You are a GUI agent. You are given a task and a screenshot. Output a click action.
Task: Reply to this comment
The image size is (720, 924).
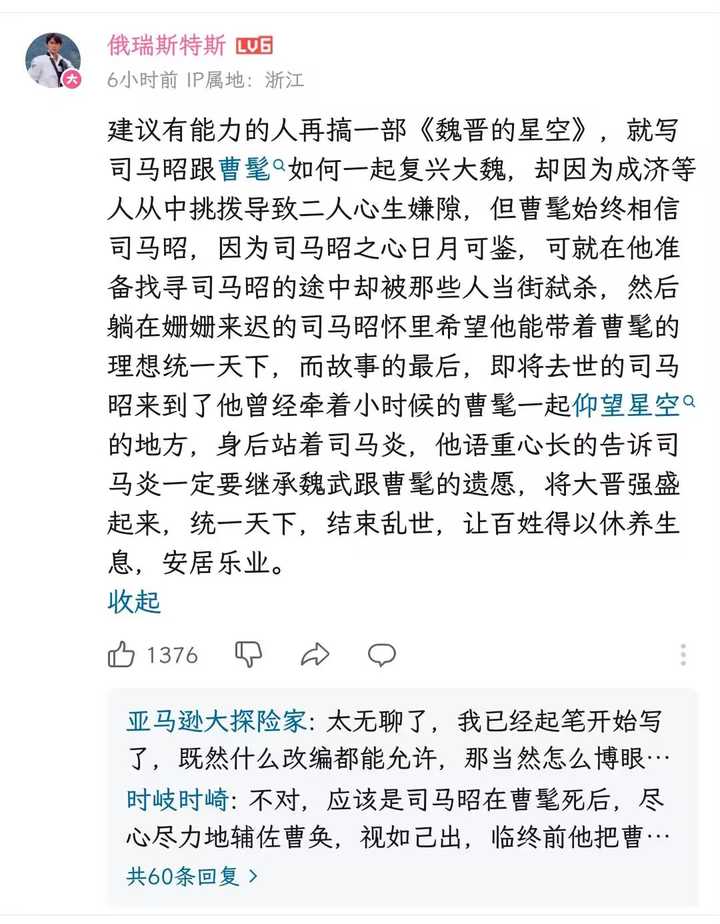pos(382,655)
